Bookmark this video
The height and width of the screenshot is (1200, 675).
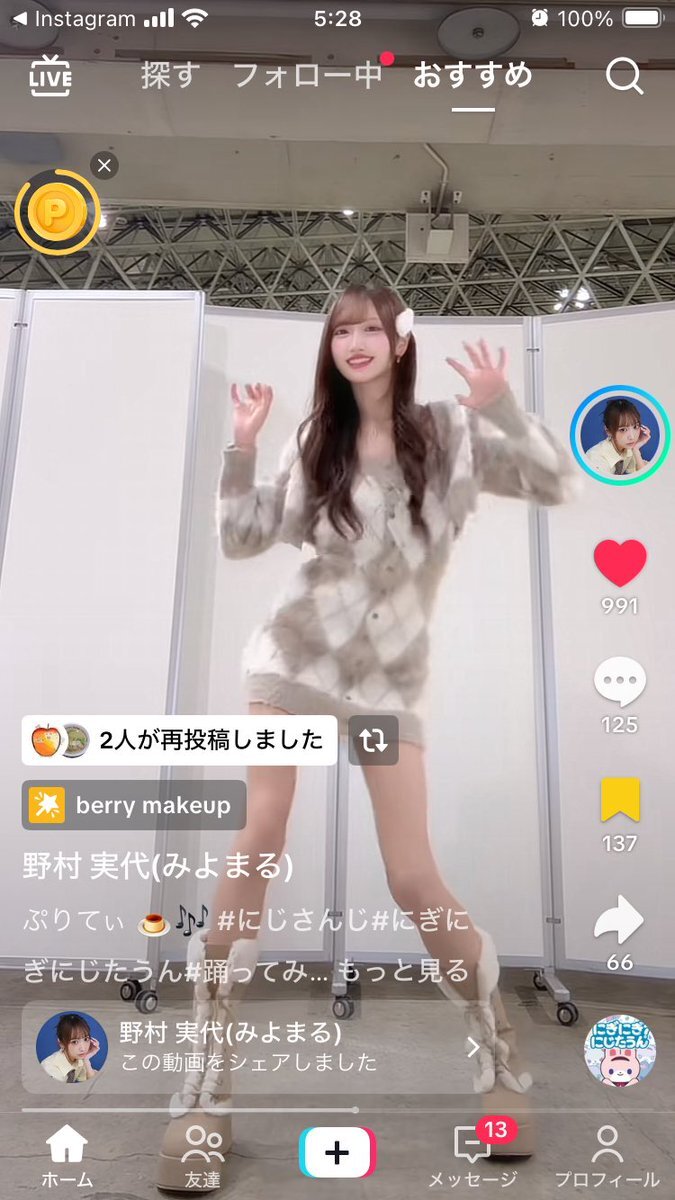(620, 801)
